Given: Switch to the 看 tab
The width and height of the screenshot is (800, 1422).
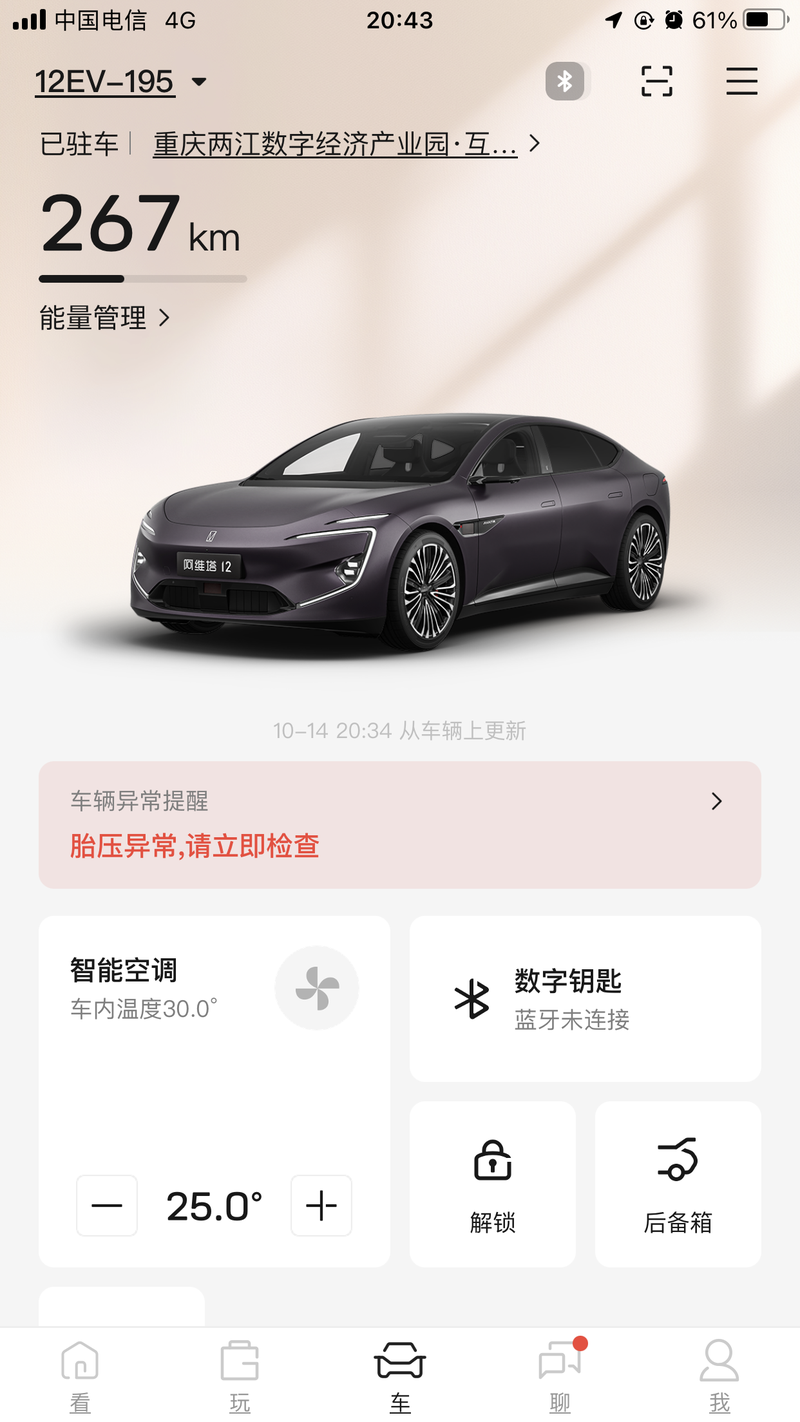Looking at the screenshot, I should [x=80, y=1376].
